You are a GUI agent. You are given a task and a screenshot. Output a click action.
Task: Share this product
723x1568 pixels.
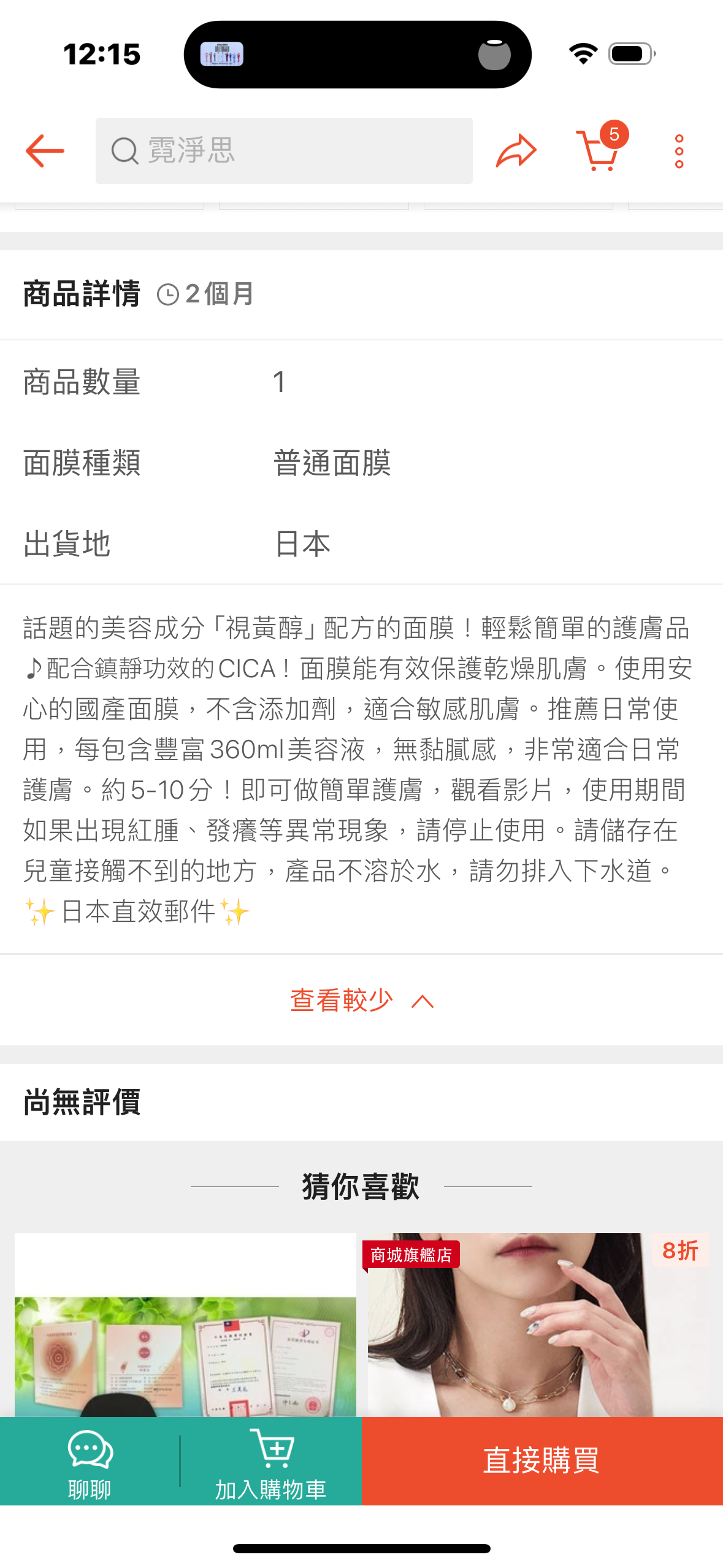[x=516, y=151]
